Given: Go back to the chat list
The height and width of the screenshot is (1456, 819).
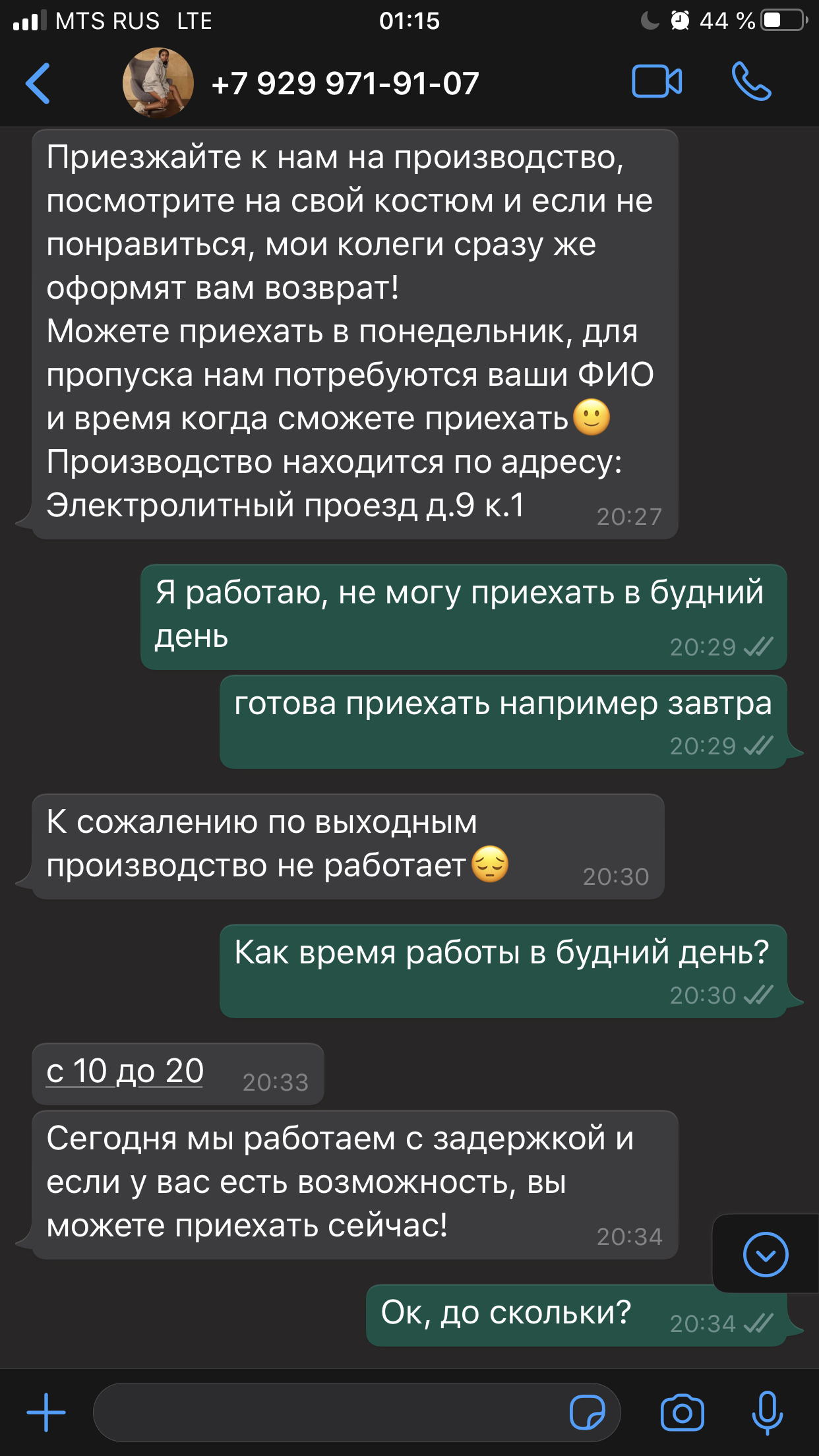Looking at the screenshot, I should pyautogui.click(x=38, y=84).
